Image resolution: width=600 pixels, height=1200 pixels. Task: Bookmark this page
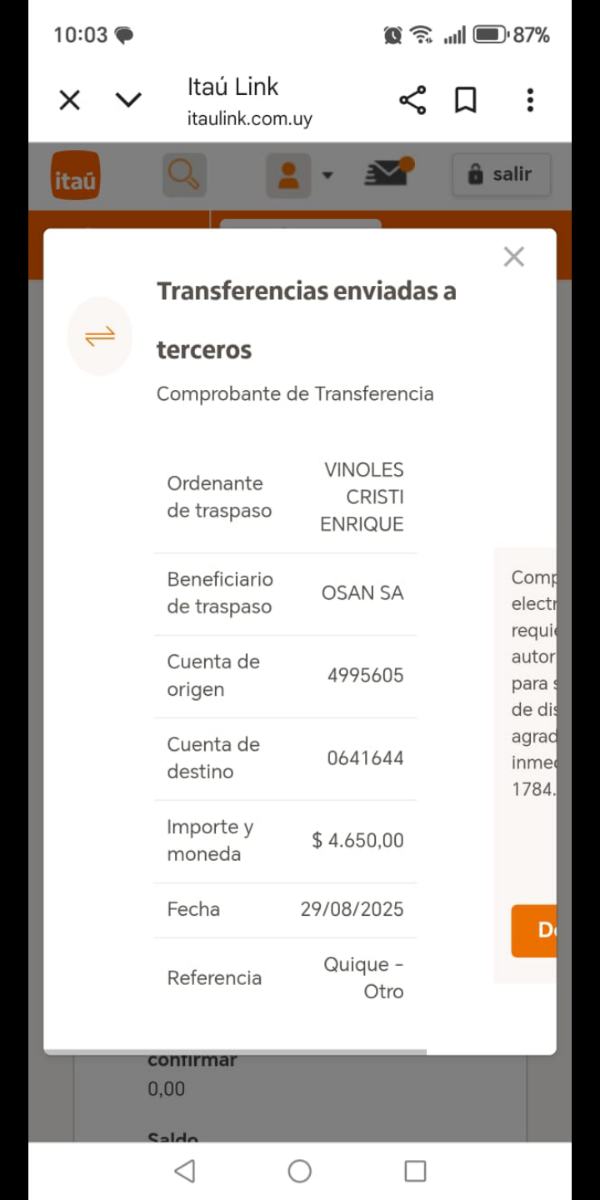click(x=466, y=100)
